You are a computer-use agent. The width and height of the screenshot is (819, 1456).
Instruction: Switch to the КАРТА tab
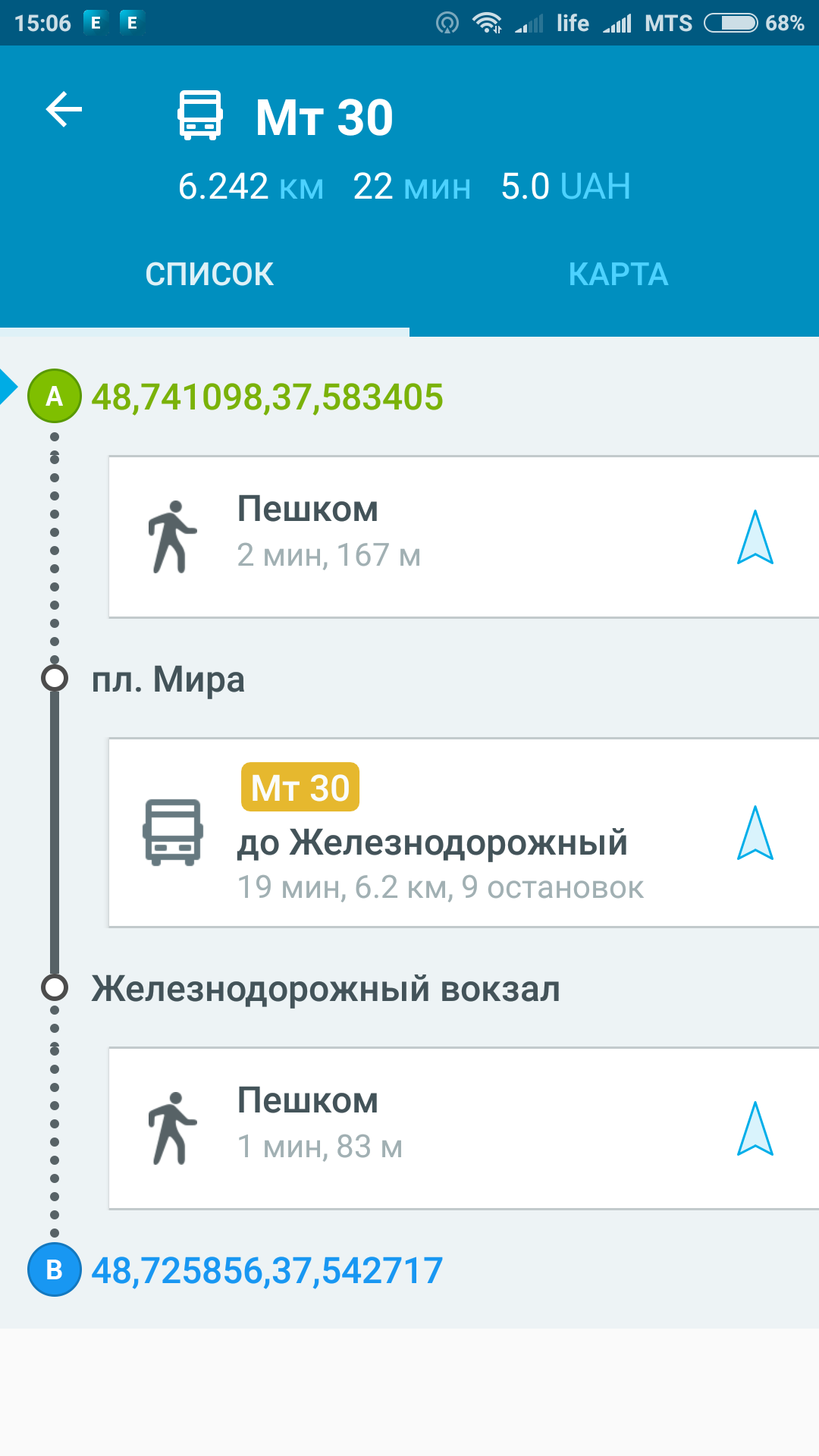pyautogui.click(x=618, y=275)
